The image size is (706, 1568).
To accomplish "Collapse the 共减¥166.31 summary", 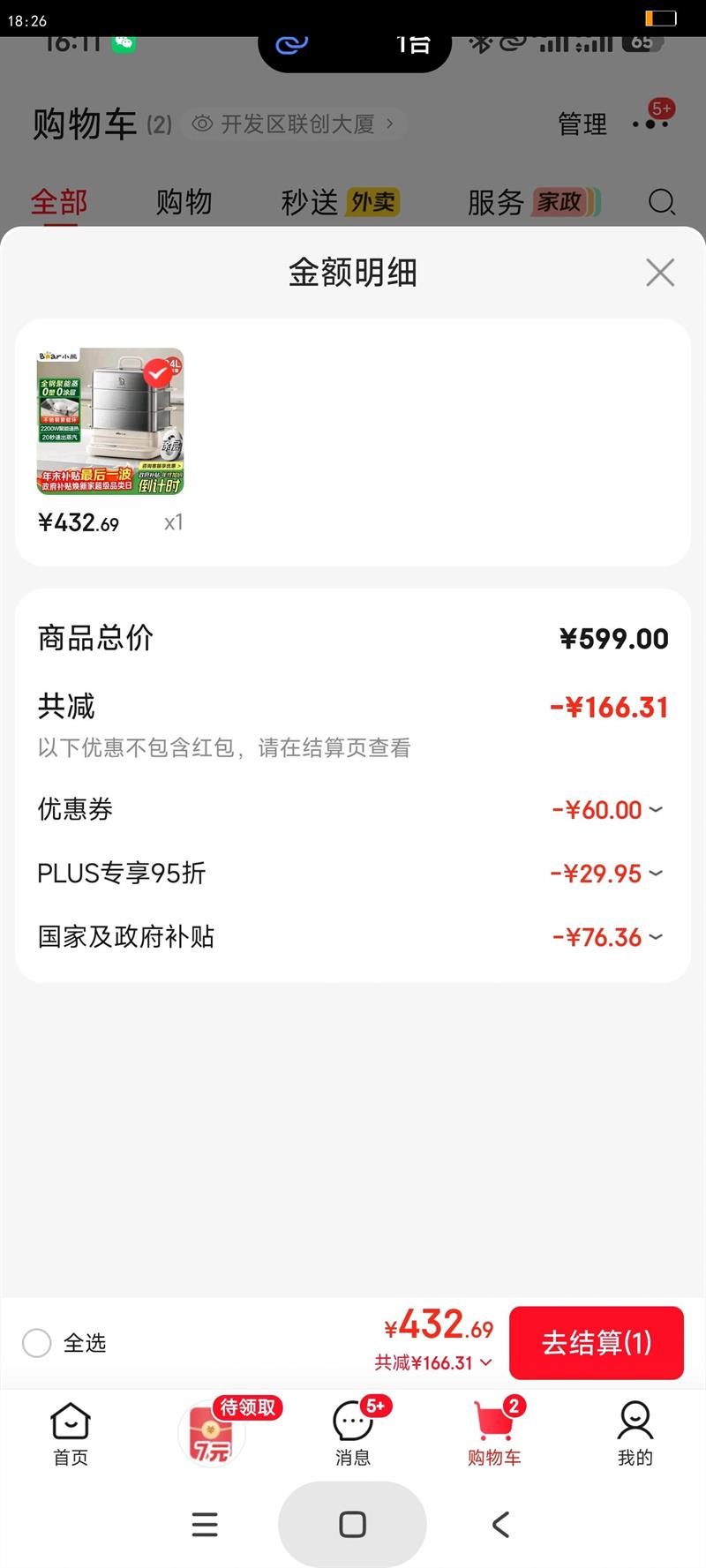I will 433,1362.
